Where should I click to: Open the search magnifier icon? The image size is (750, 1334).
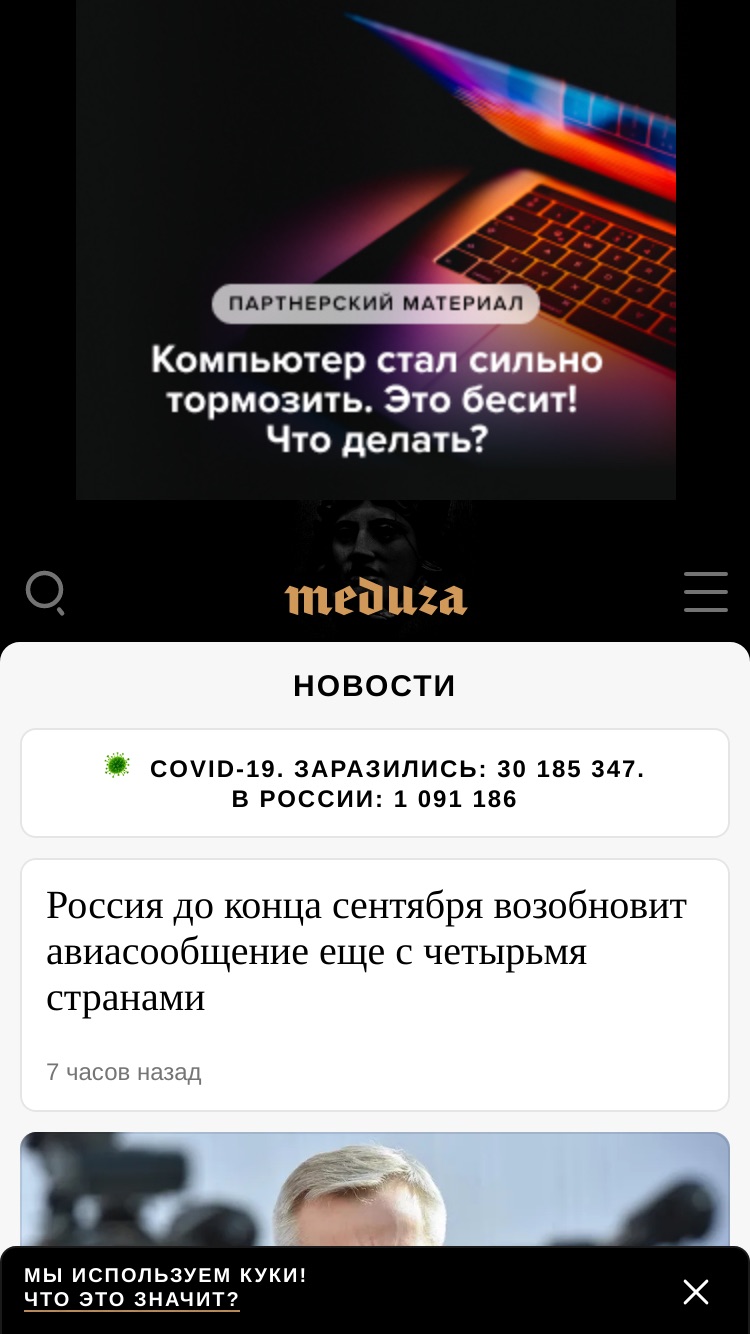tap(45, 592)
